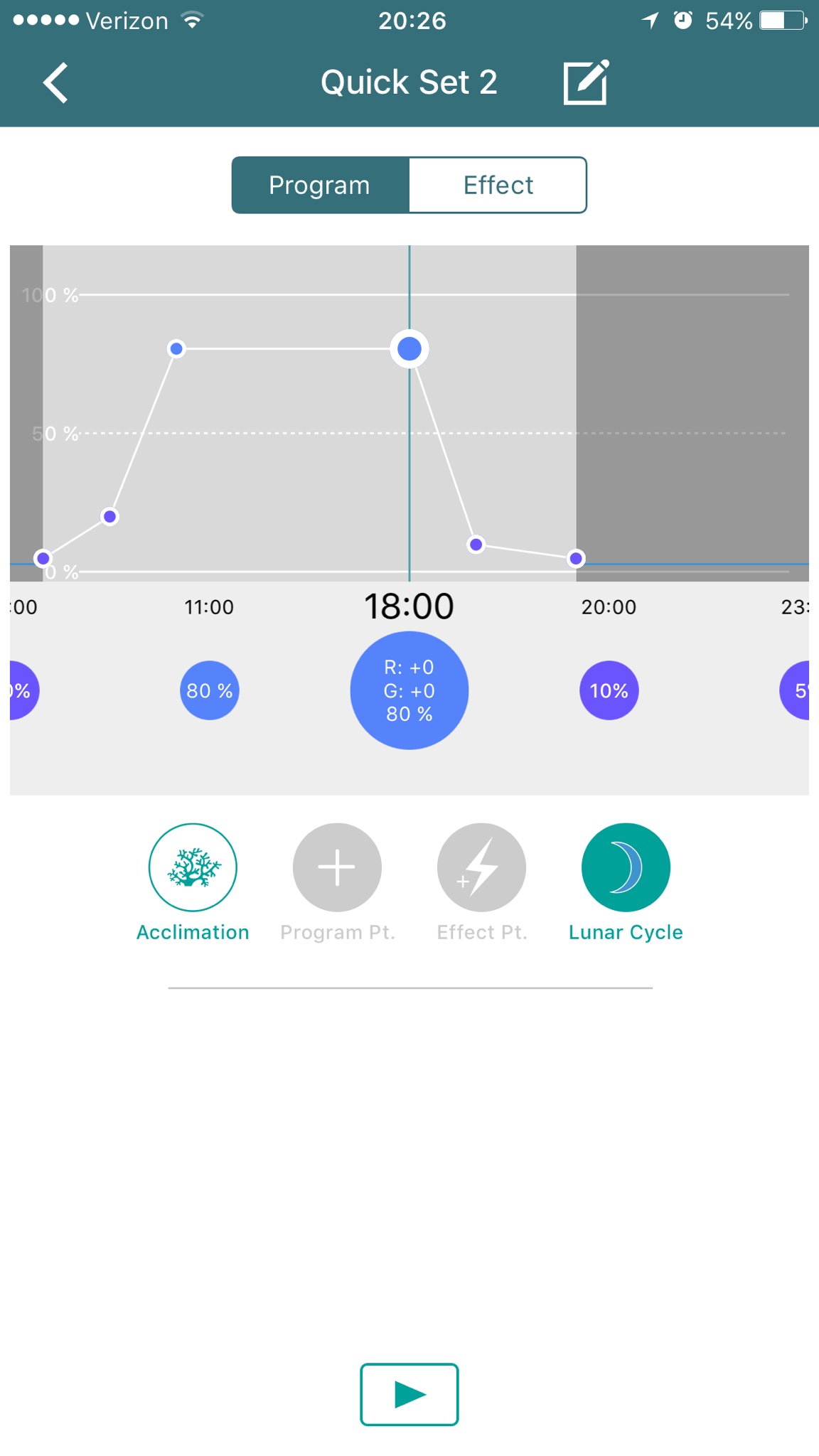Open Acclimation settings

[193, 867]
